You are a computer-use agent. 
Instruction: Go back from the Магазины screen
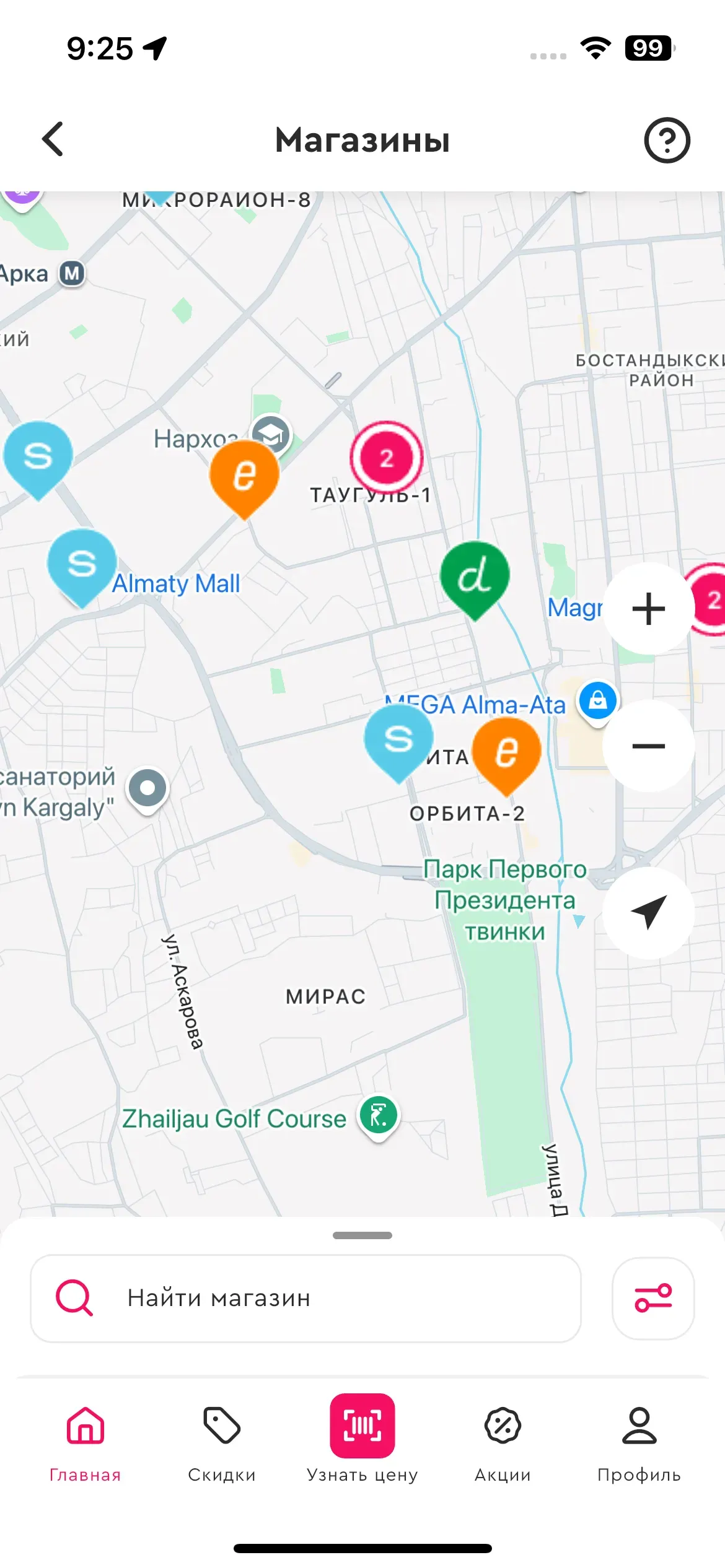53,139
